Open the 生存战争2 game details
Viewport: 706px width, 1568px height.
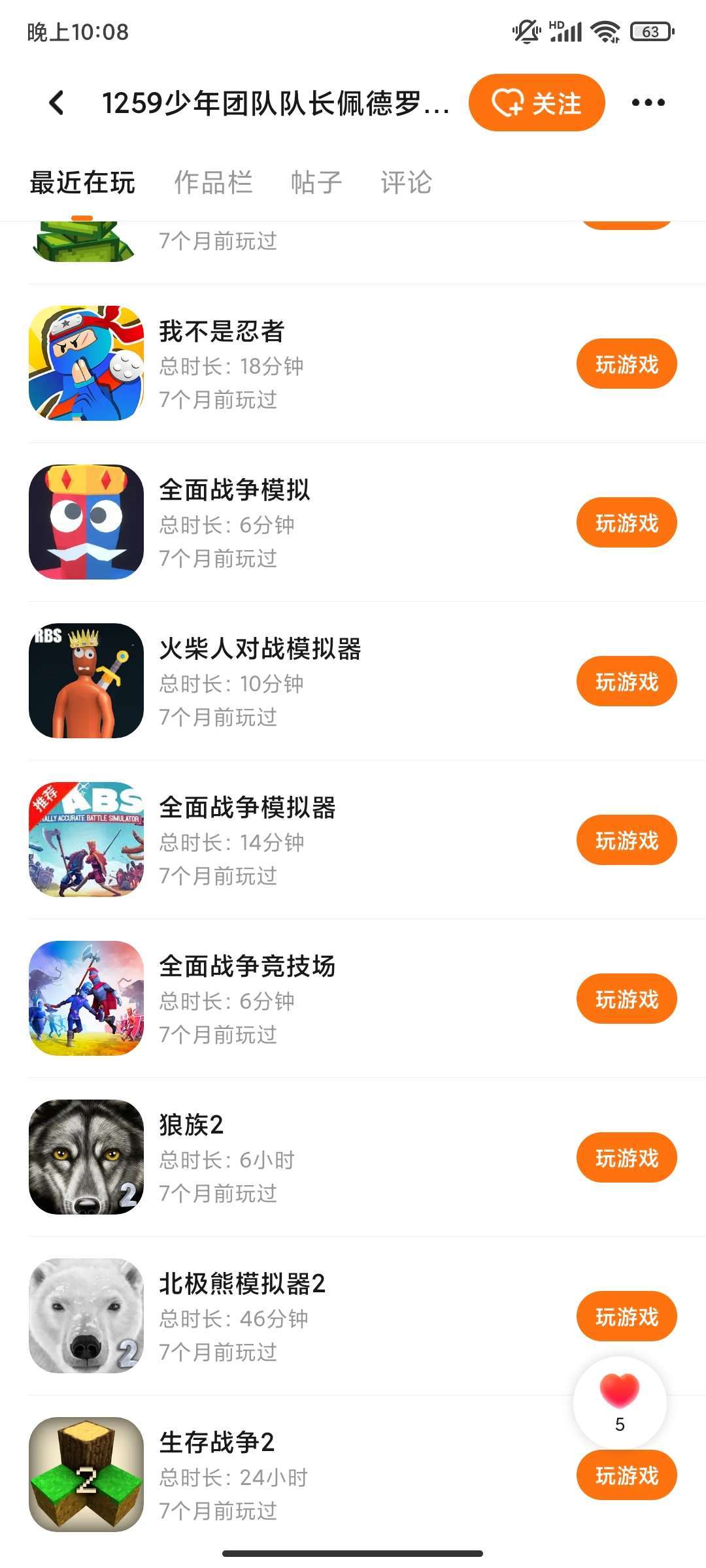click(261, 1475)
